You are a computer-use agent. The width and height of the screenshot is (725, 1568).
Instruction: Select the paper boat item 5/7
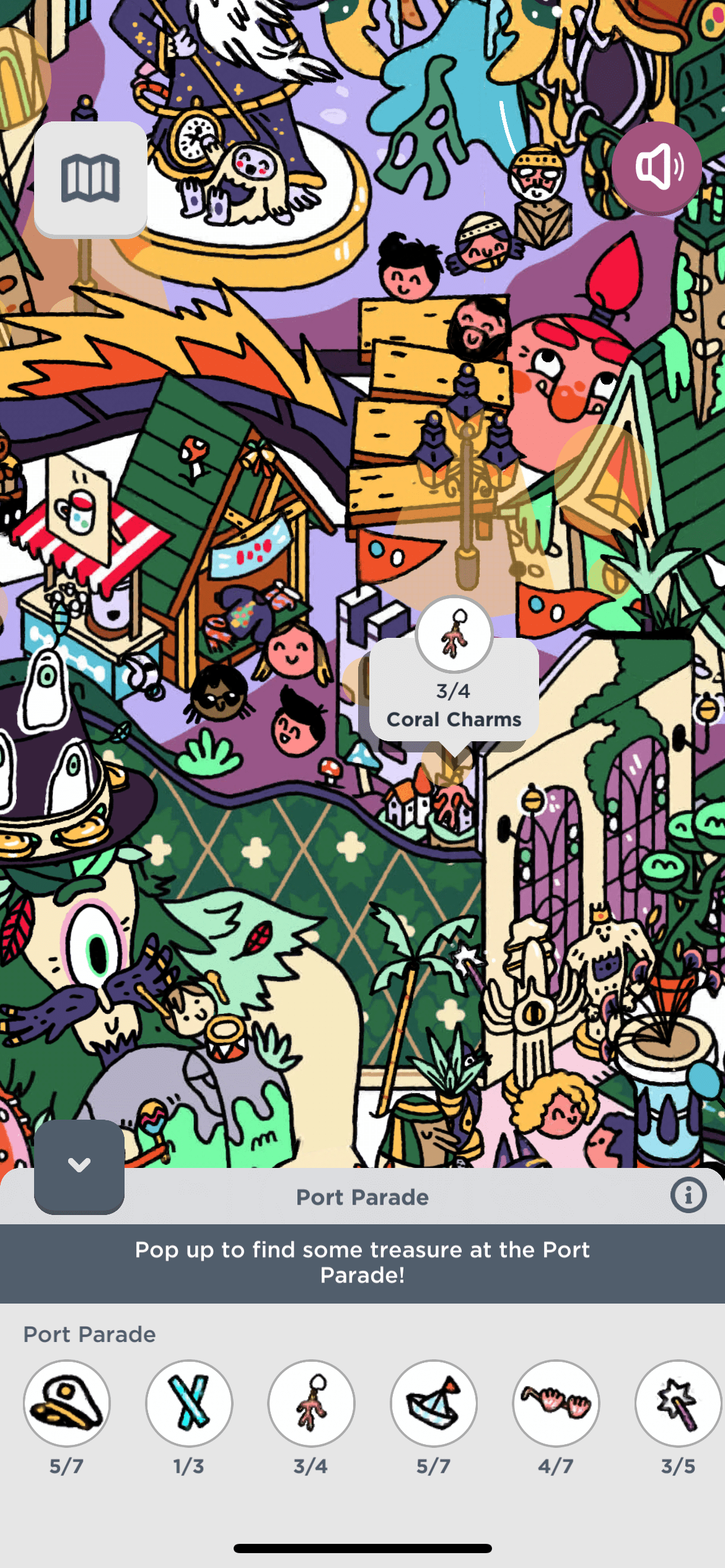coord(434,1403)
